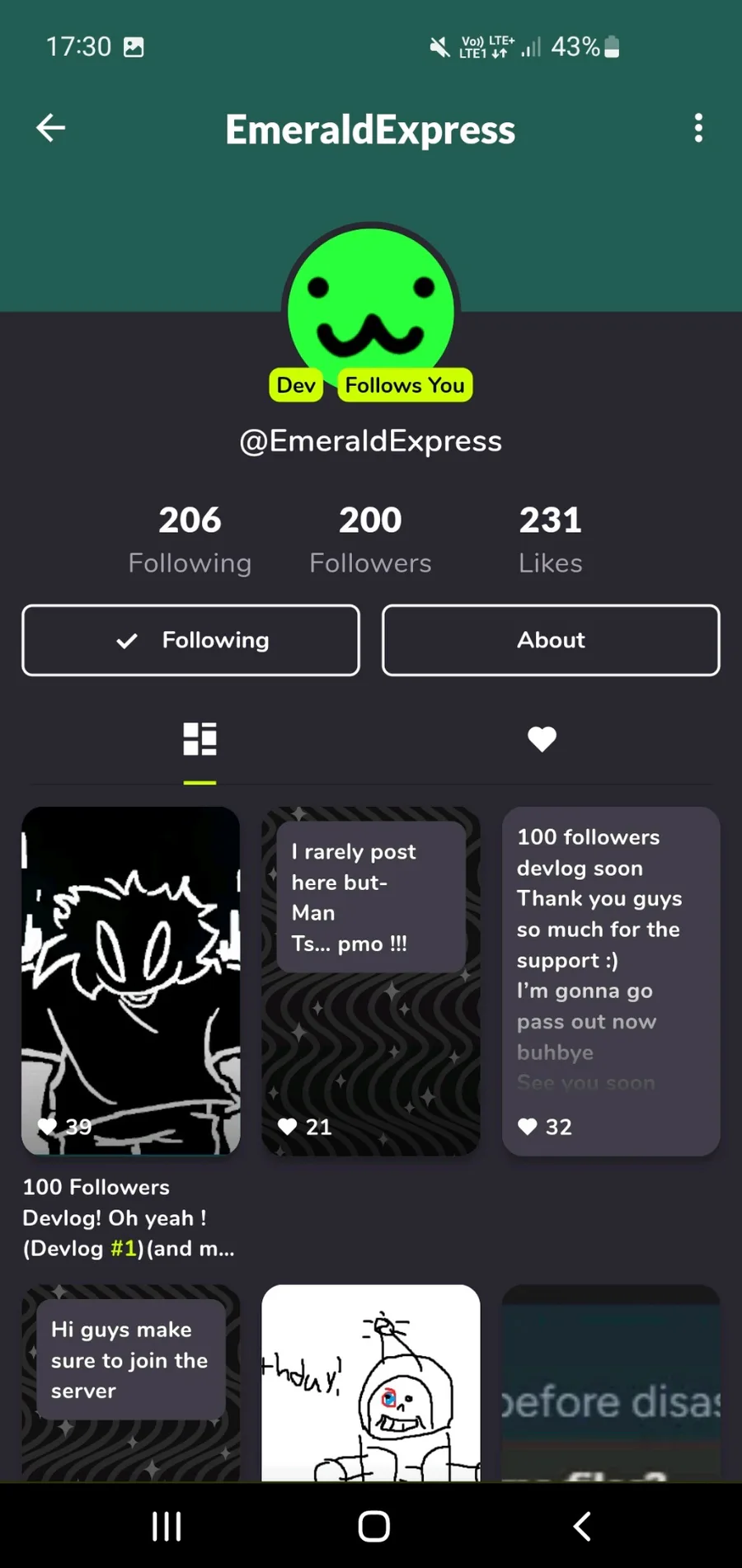Open the "I rarely post here" post

[371, 981]
